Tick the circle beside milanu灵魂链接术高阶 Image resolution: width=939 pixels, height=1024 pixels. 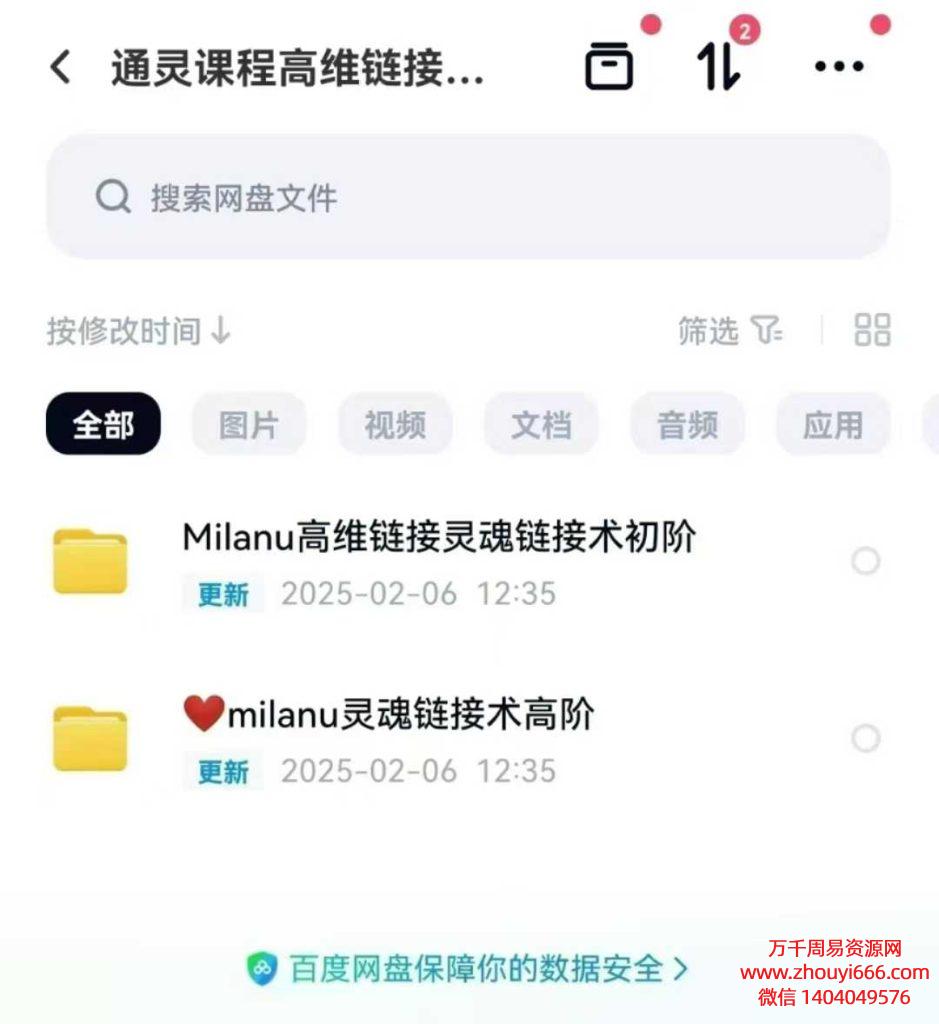coord(865,739)
